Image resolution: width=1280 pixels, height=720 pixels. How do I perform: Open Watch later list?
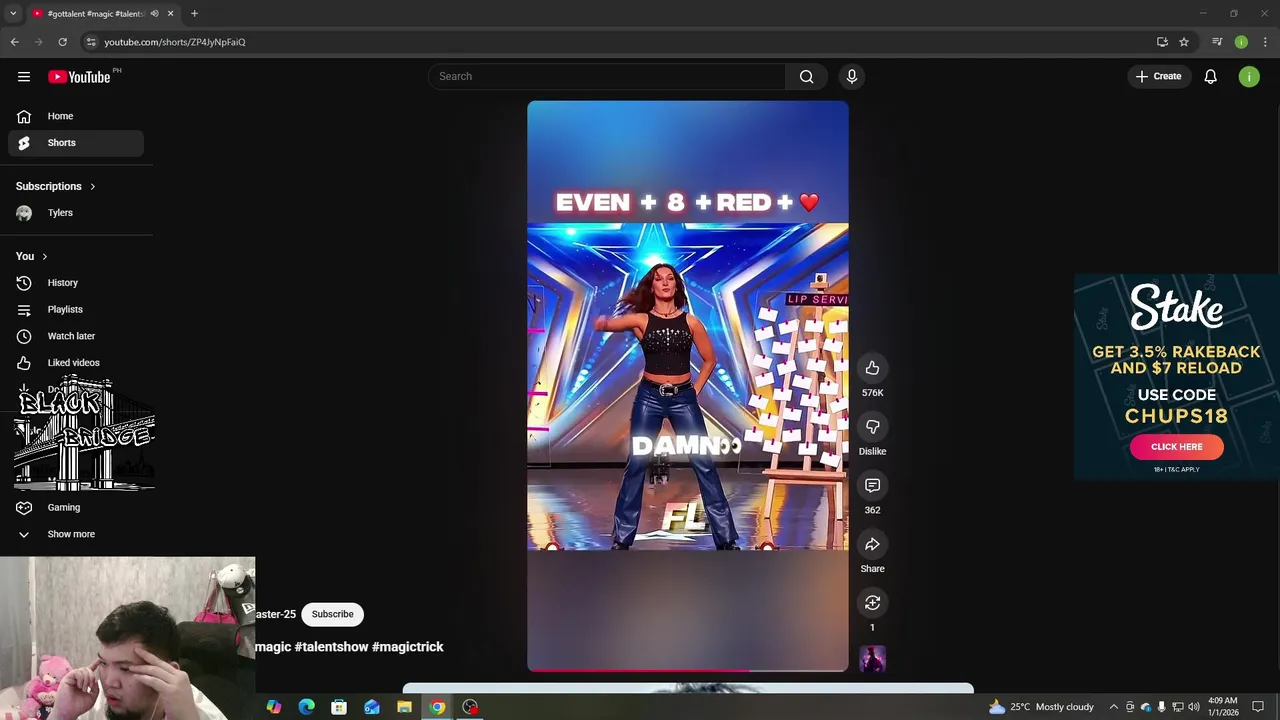click(x=71, y=336)
